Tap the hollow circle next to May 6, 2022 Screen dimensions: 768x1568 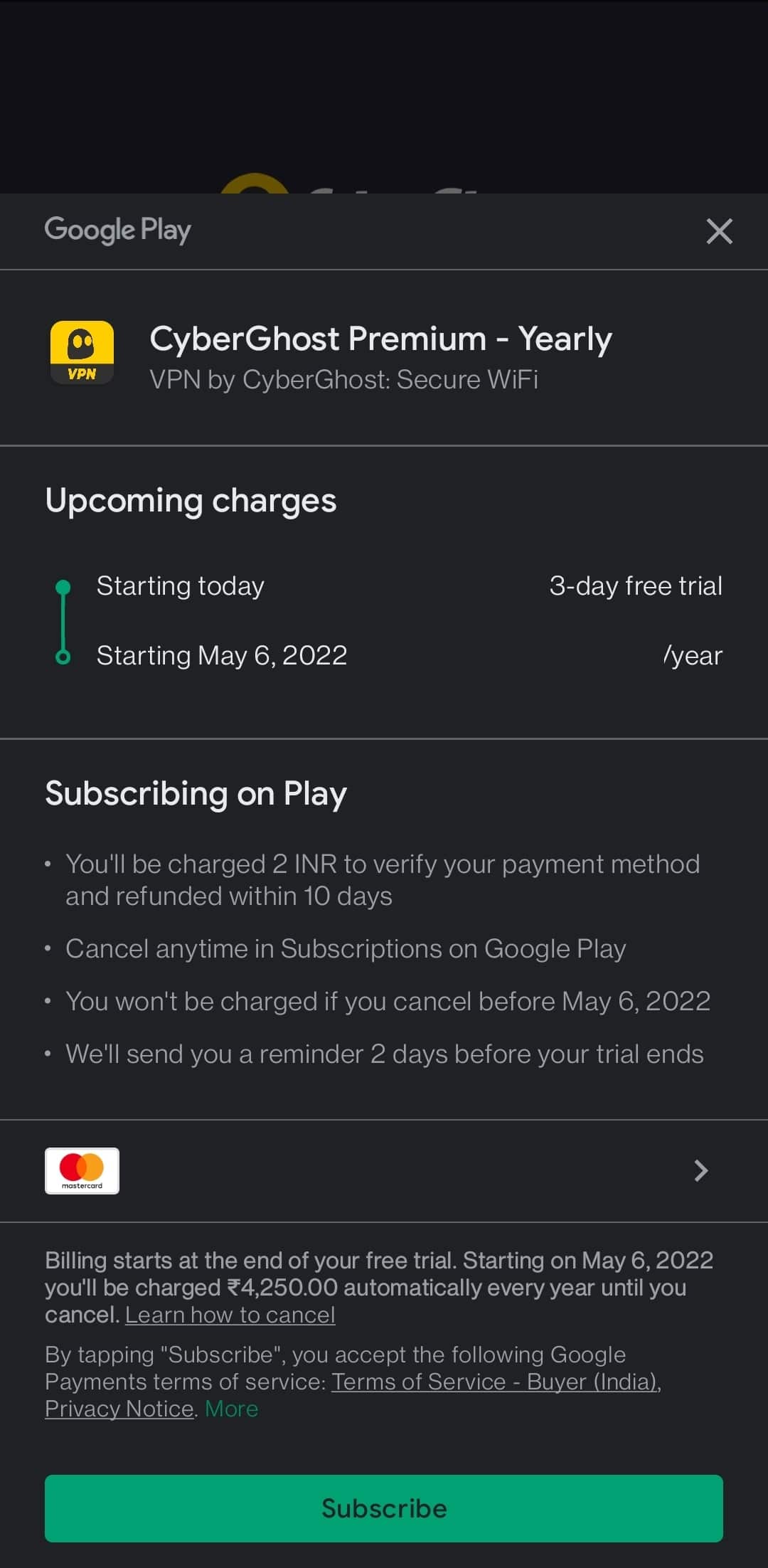pos(63,655)
